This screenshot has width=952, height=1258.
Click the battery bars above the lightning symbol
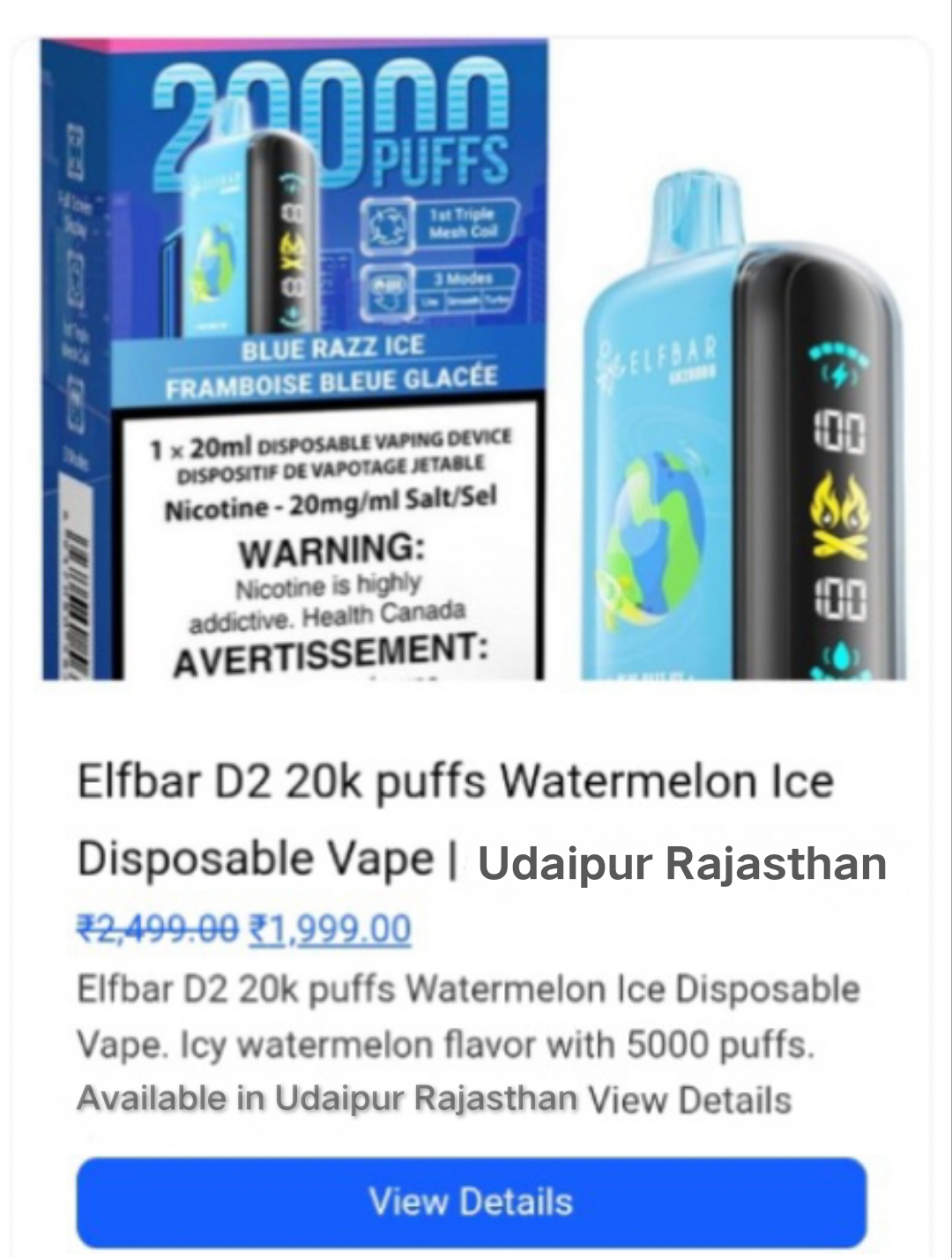click(838, 351)
